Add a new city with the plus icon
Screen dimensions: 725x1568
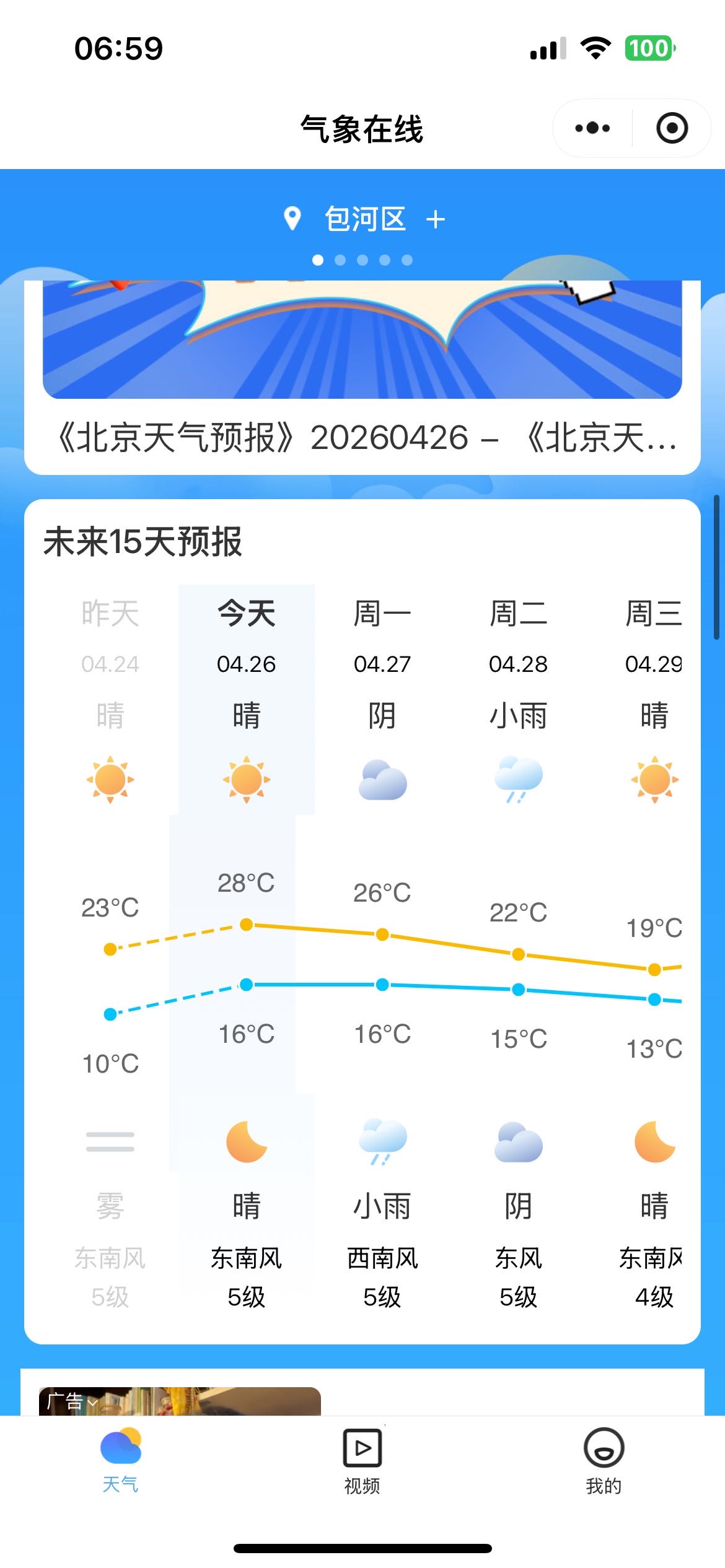(x=436, y=219)
